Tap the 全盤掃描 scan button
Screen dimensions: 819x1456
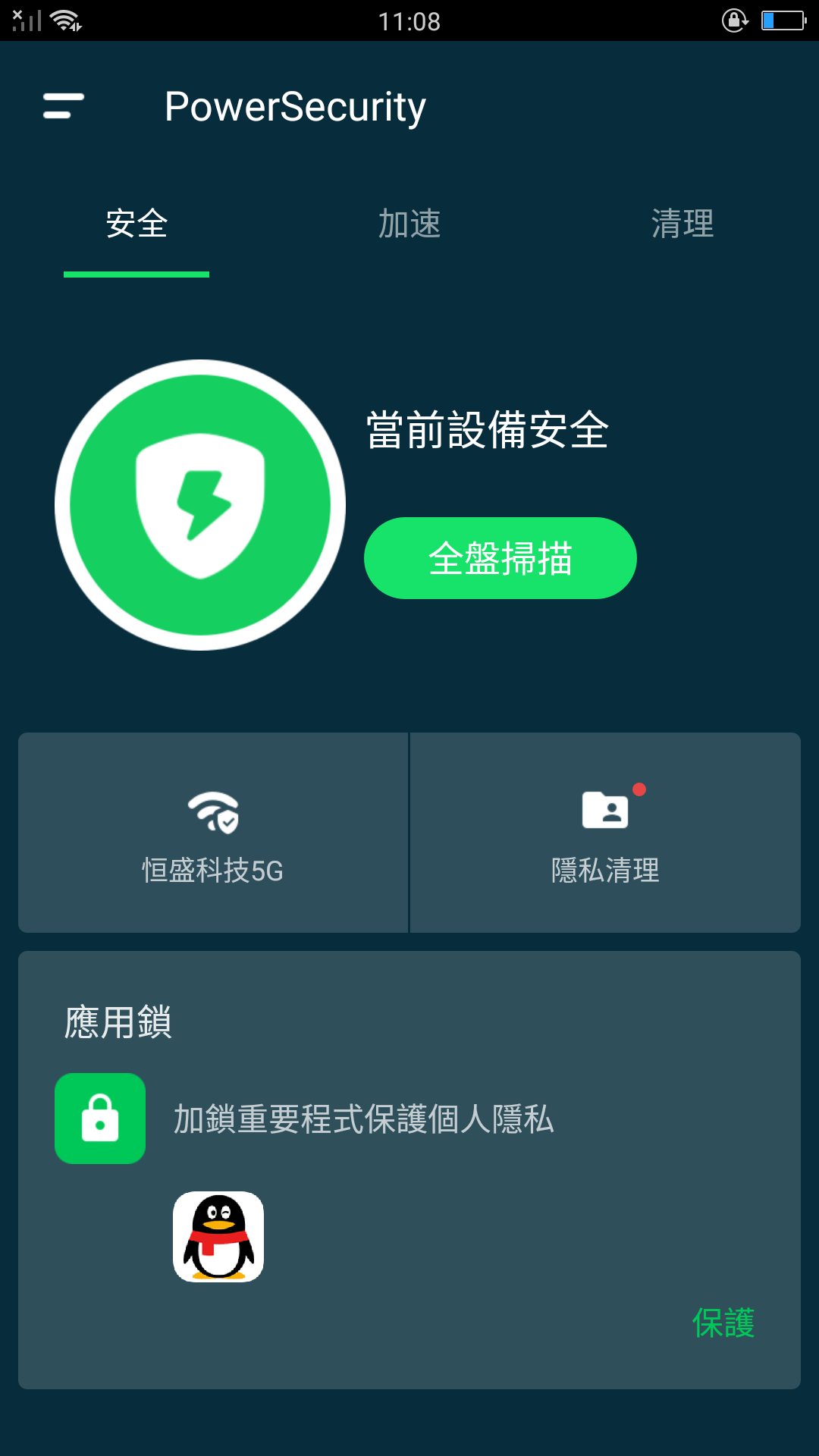click(x=500, y=557)
